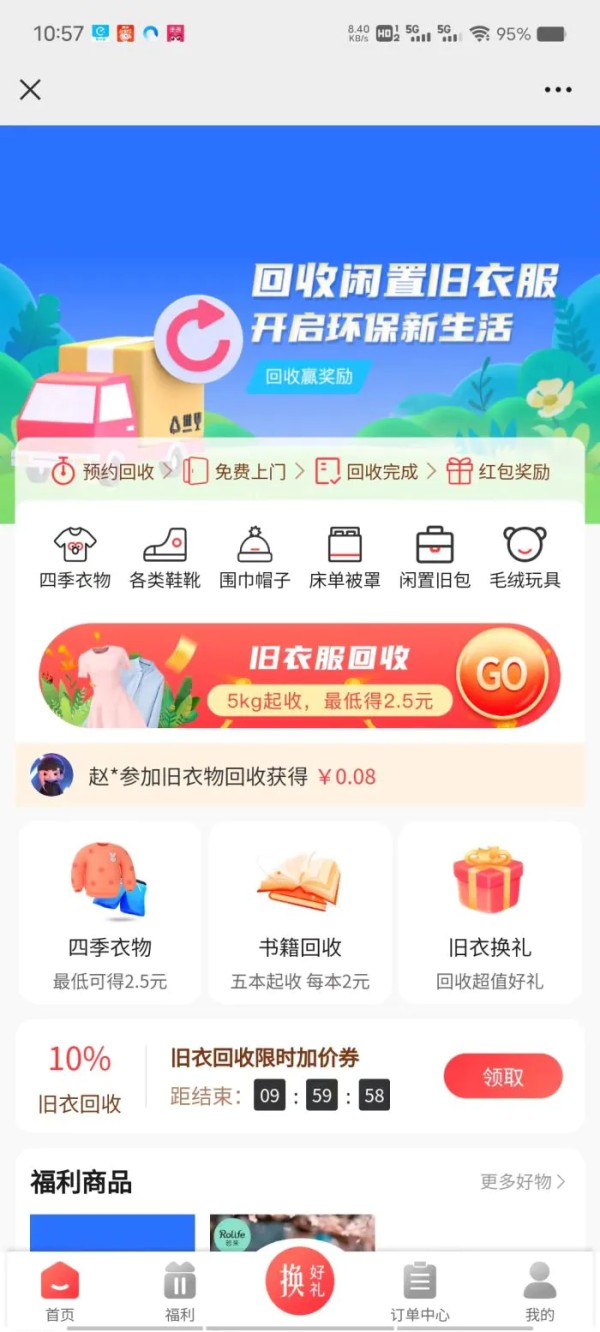Tap the 毛绒玩具 plush toys category
This screenshot has width=600, height=1332.
point(524,557)
